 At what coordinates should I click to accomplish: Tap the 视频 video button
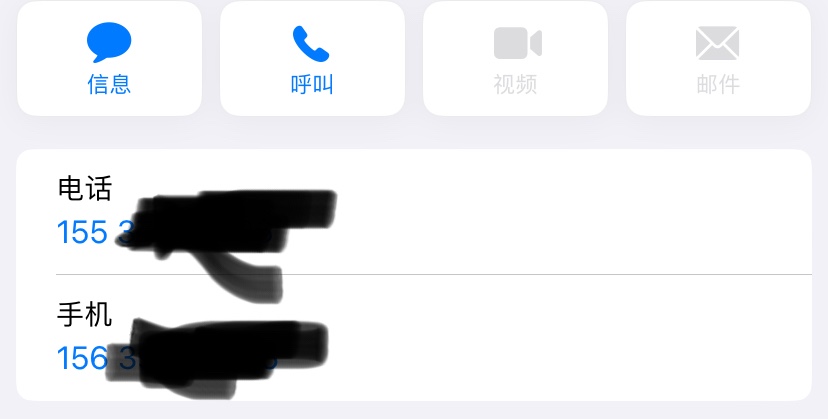click(515, 58)
